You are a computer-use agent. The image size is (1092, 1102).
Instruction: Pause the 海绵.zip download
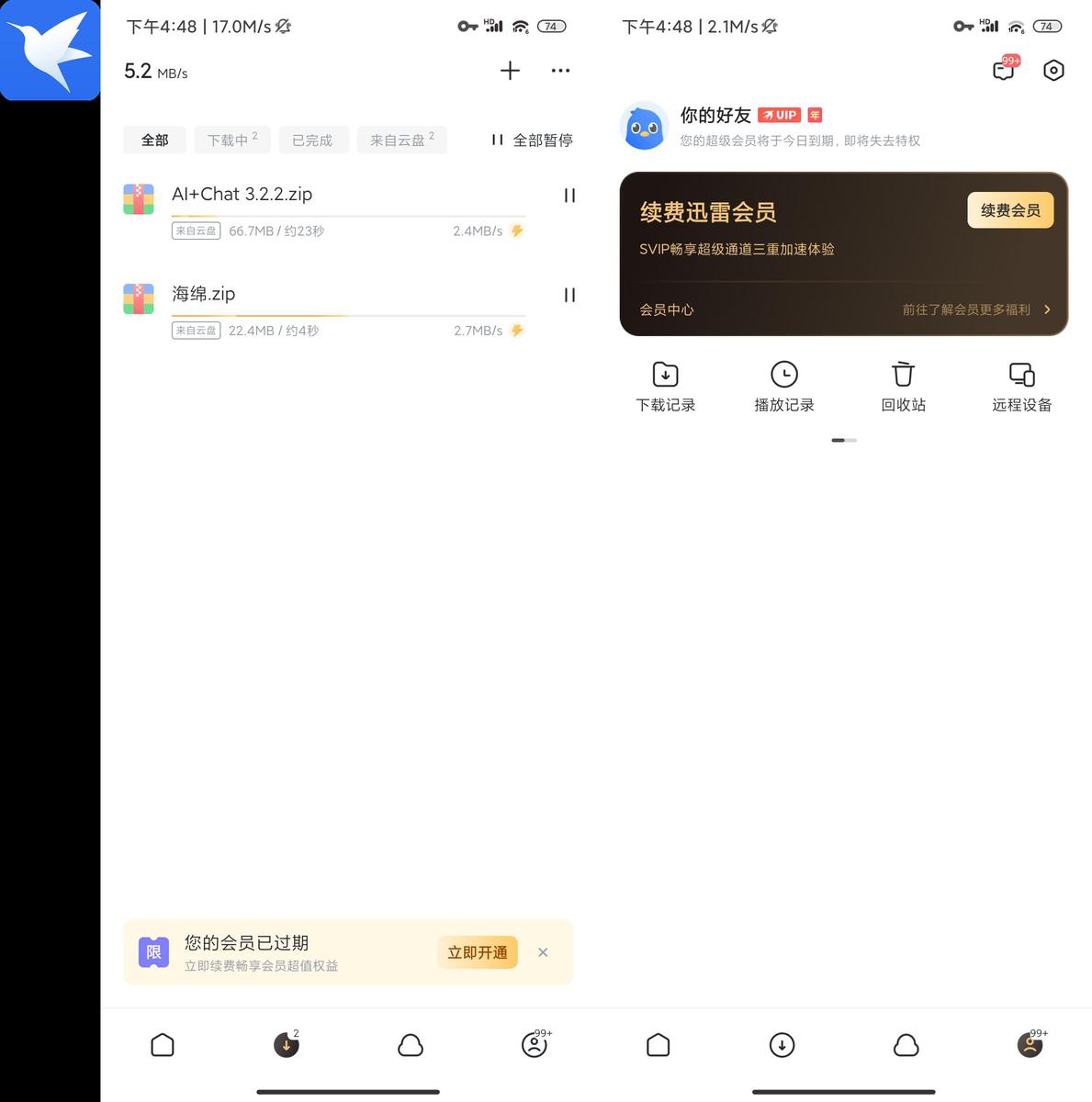(x=569, y=295)
